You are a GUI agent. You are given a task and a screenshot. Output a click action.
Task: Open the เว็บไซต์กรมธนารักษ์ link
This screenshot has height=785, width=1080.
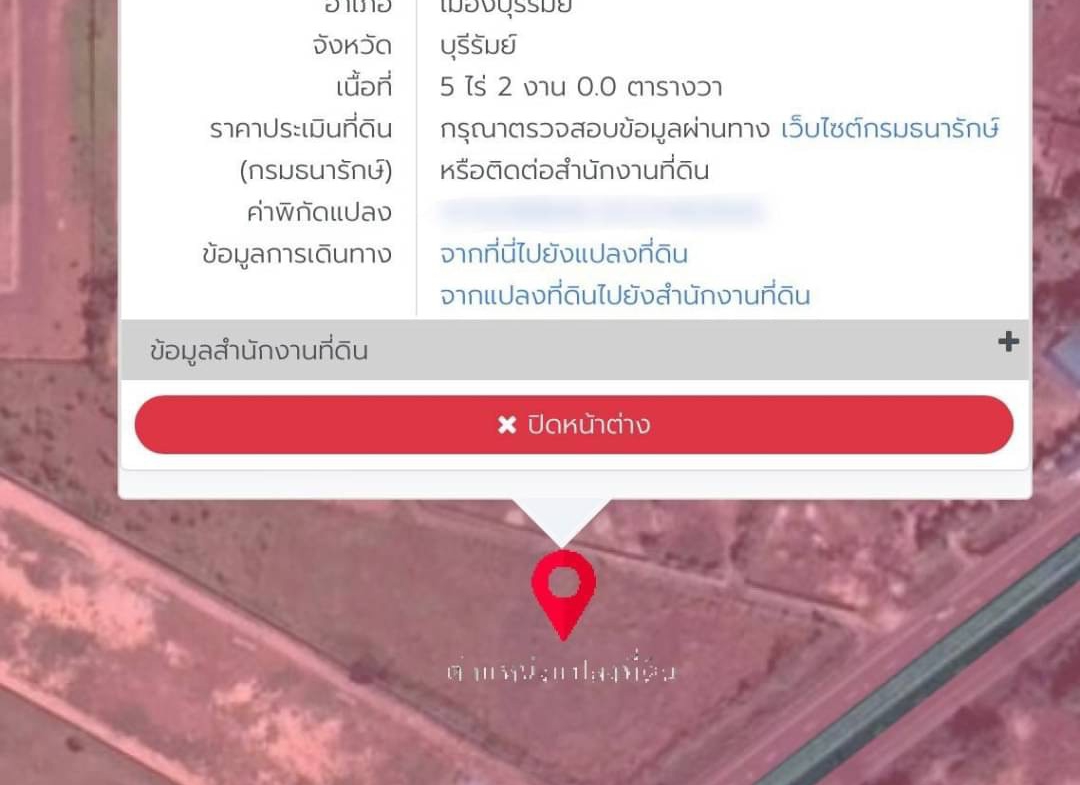(890, 129)
